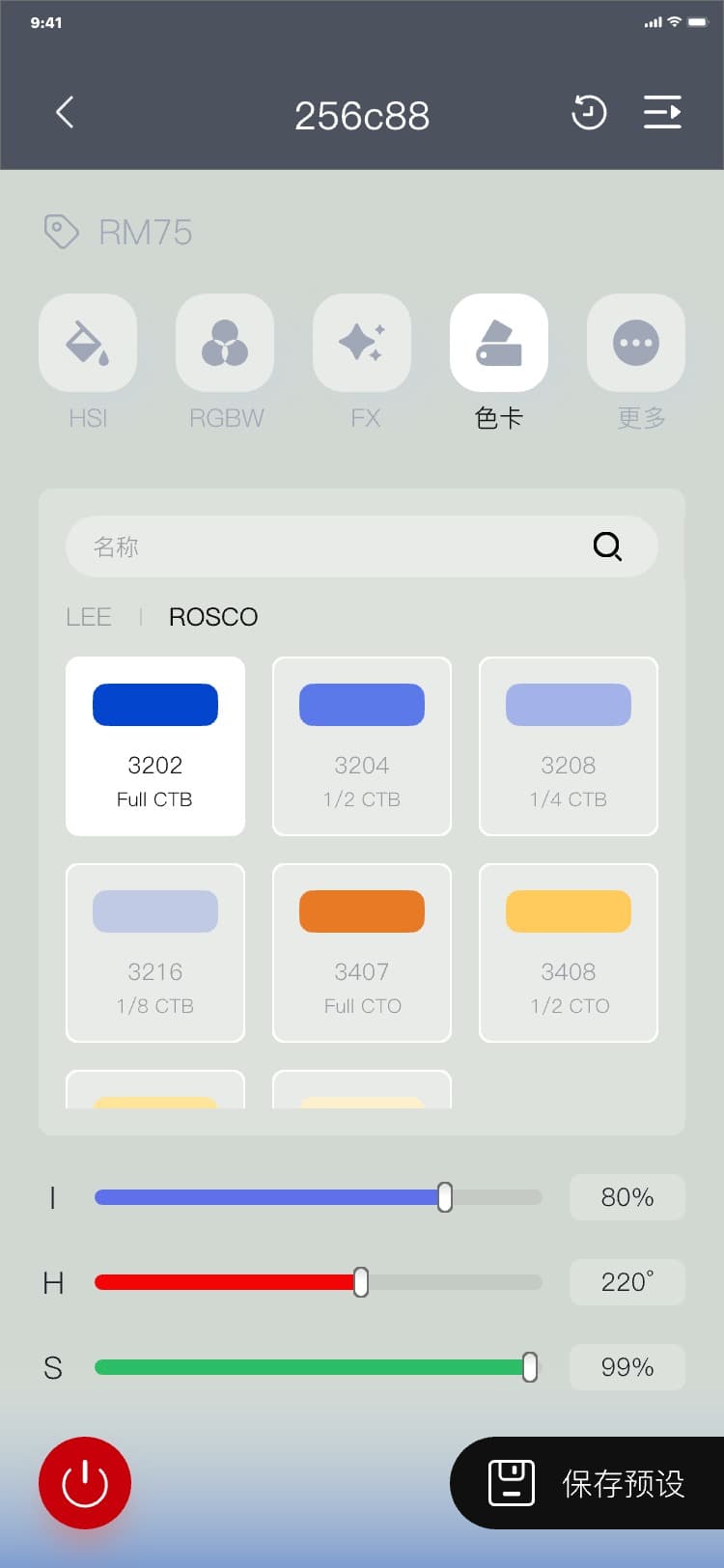Switch to HSI mode
The height and width of the screenshot is (1568, 724).
tap(88, 344)
